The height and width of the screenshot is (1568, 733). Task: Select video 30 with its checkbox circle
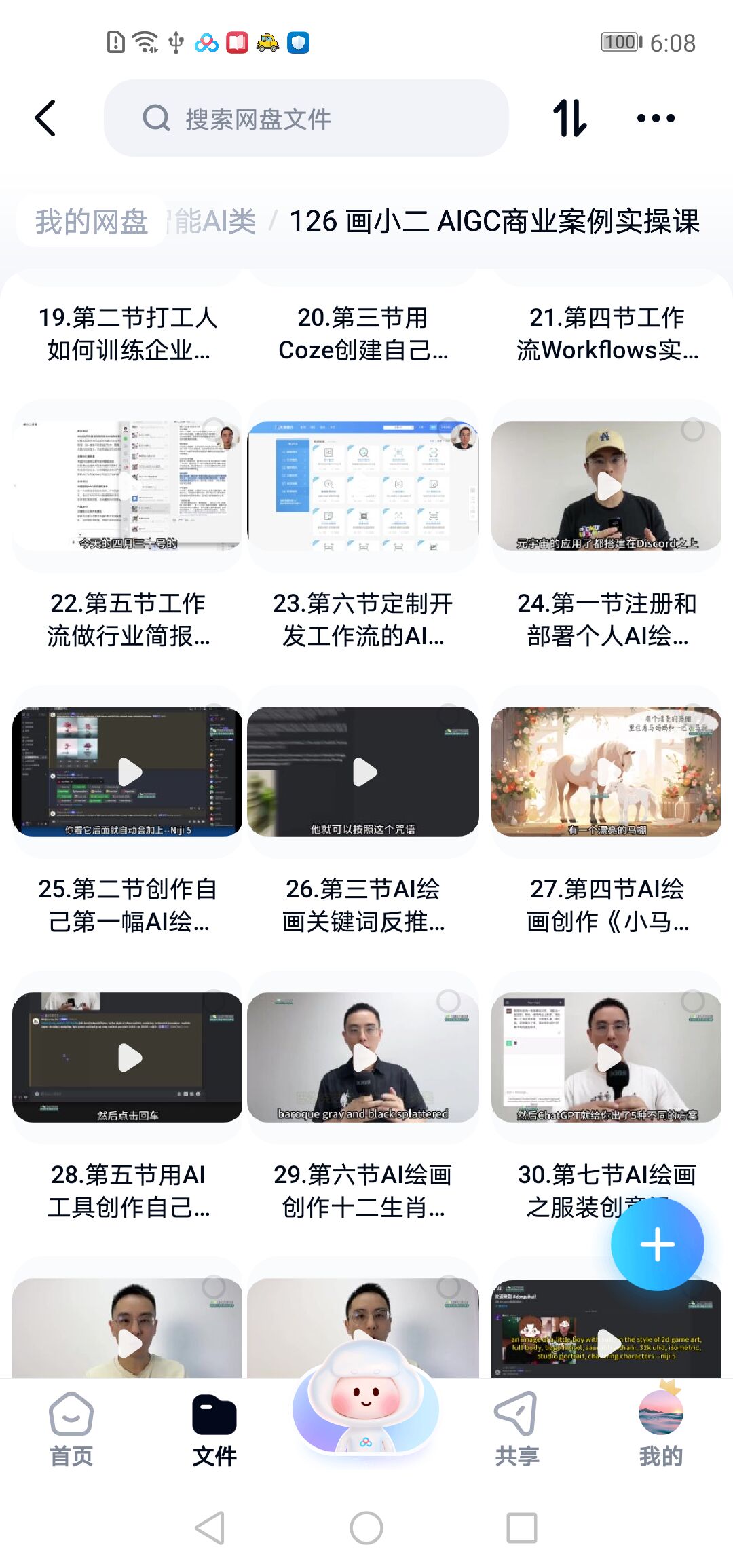coord(692,1001)
